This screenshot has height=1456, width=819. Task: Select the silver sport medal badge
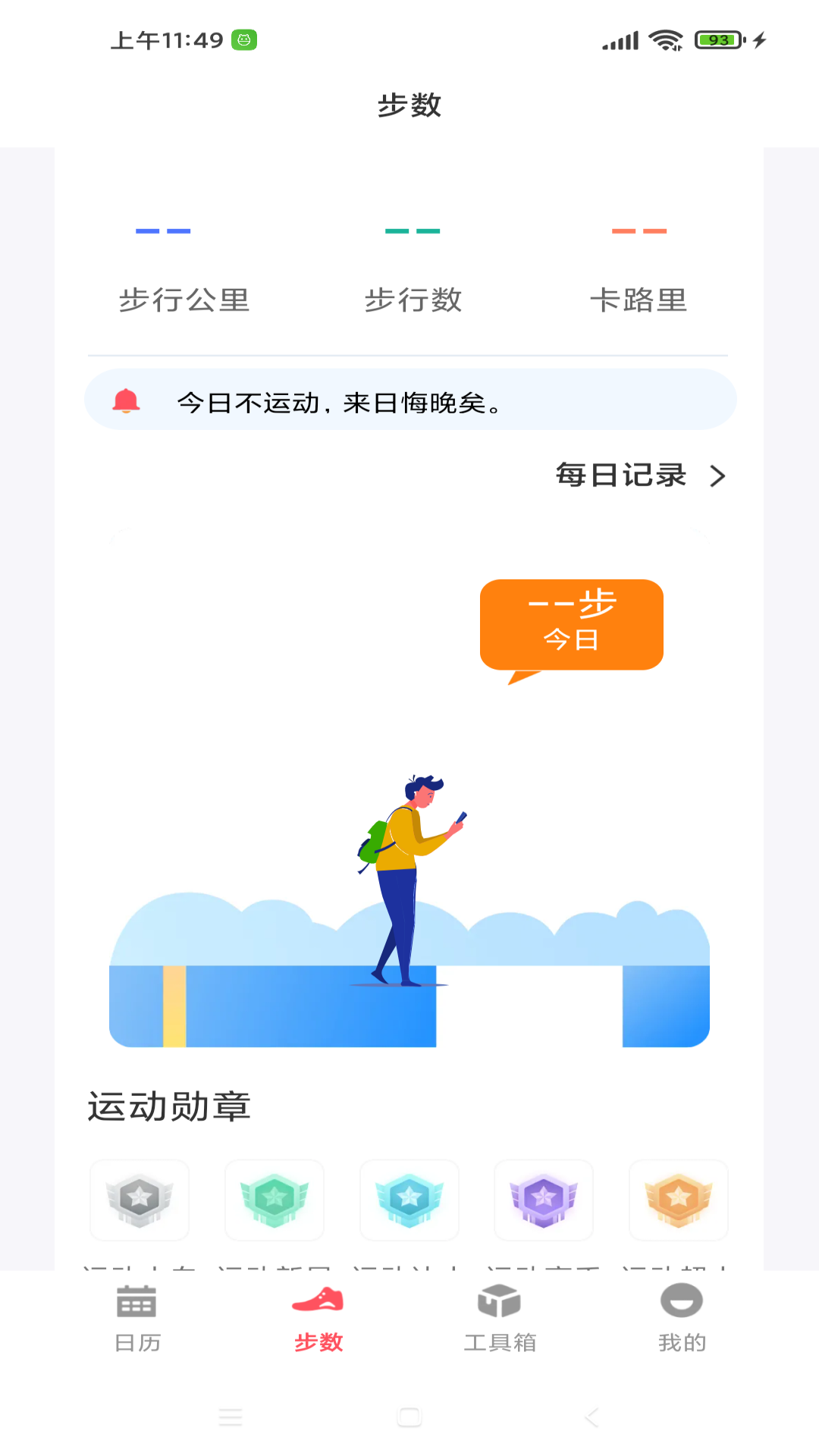coord(140,1200)
